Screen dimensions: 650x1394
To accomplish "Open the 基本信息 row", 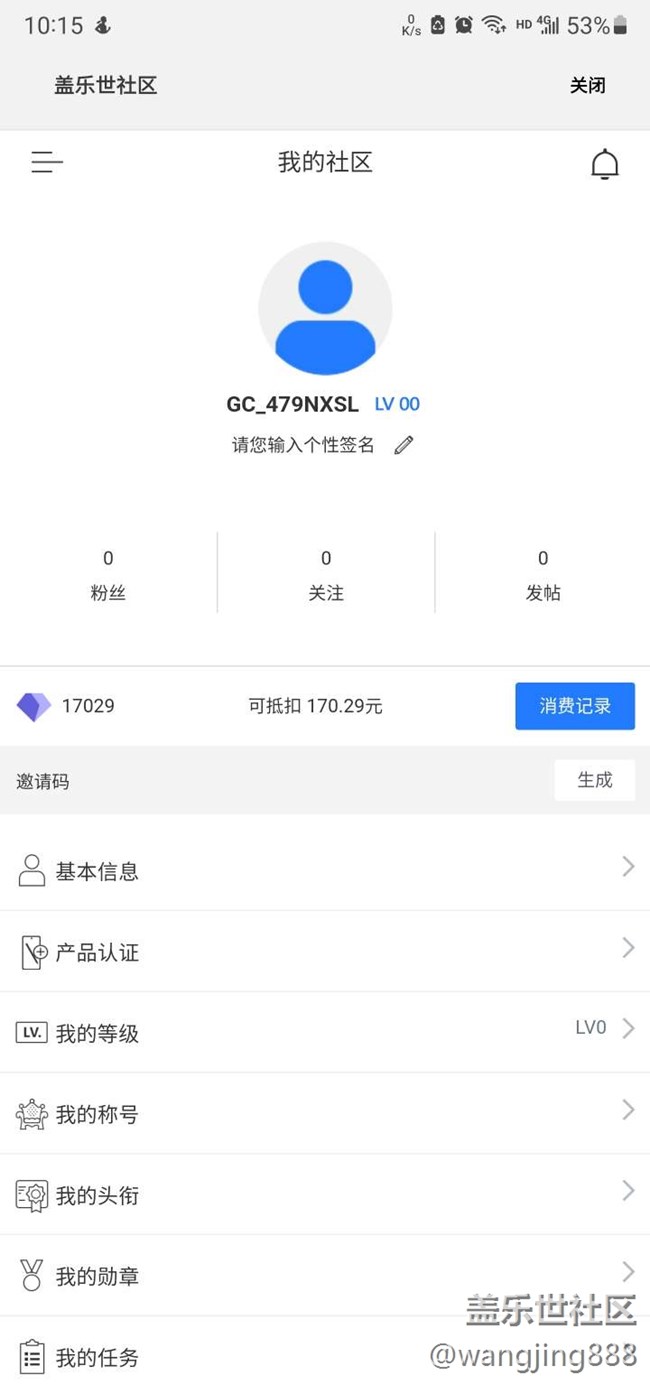I will pyautogui.click(x=325, y=871).
